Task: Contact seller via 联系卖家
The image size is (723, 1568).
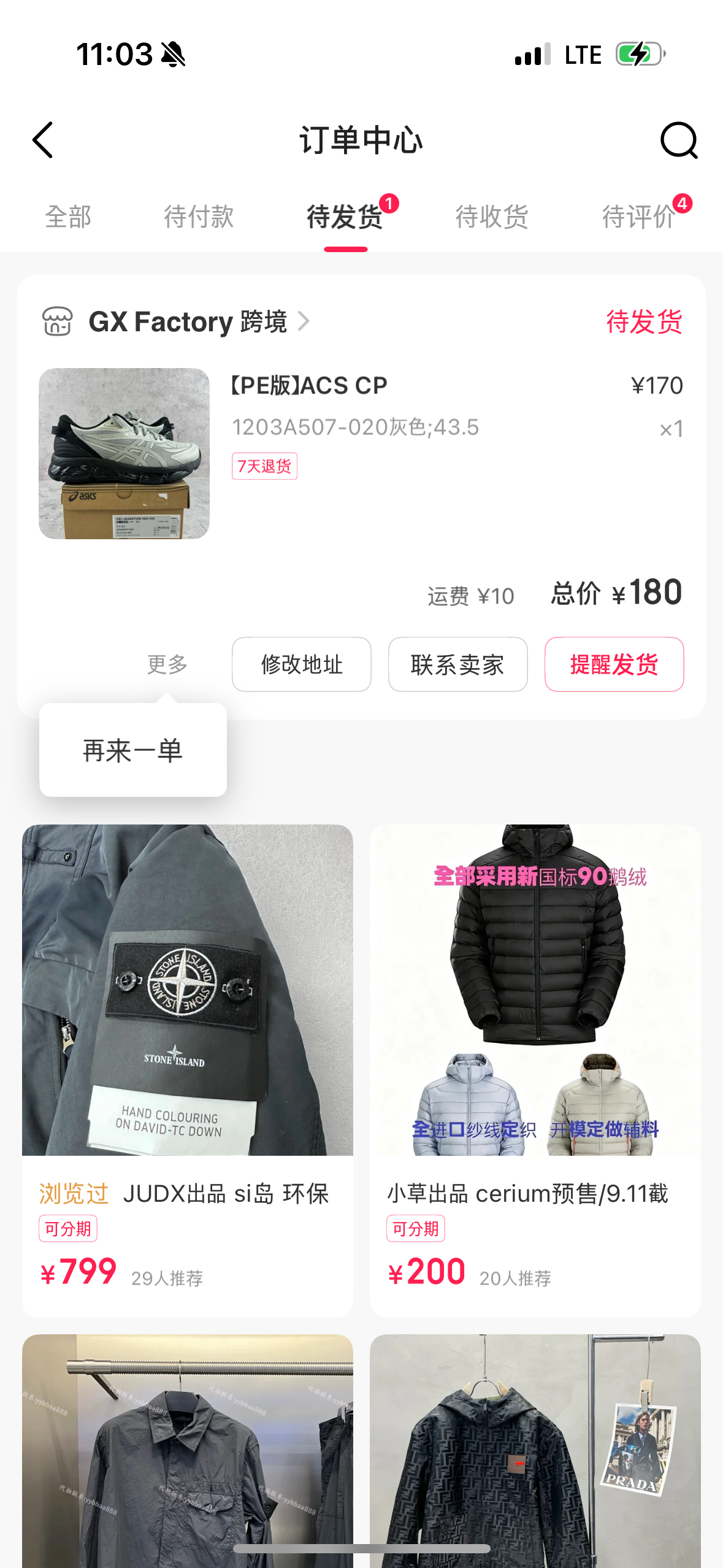Action: 457,664
